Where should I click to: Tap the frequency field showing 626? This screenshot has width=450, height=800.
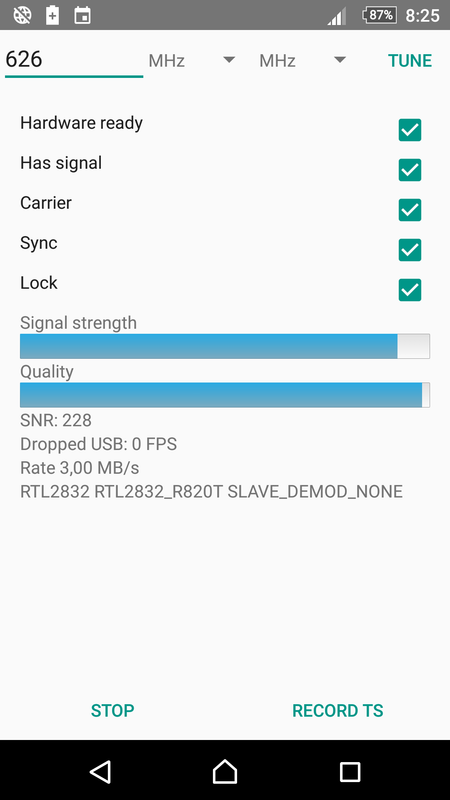coord(73,60)
